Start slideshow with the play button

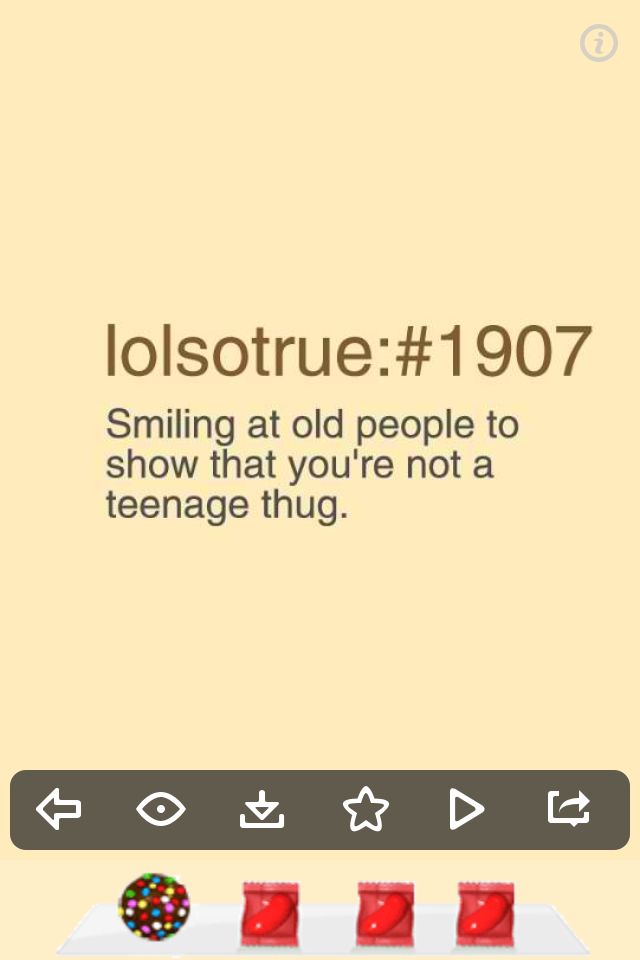[466, 809]
